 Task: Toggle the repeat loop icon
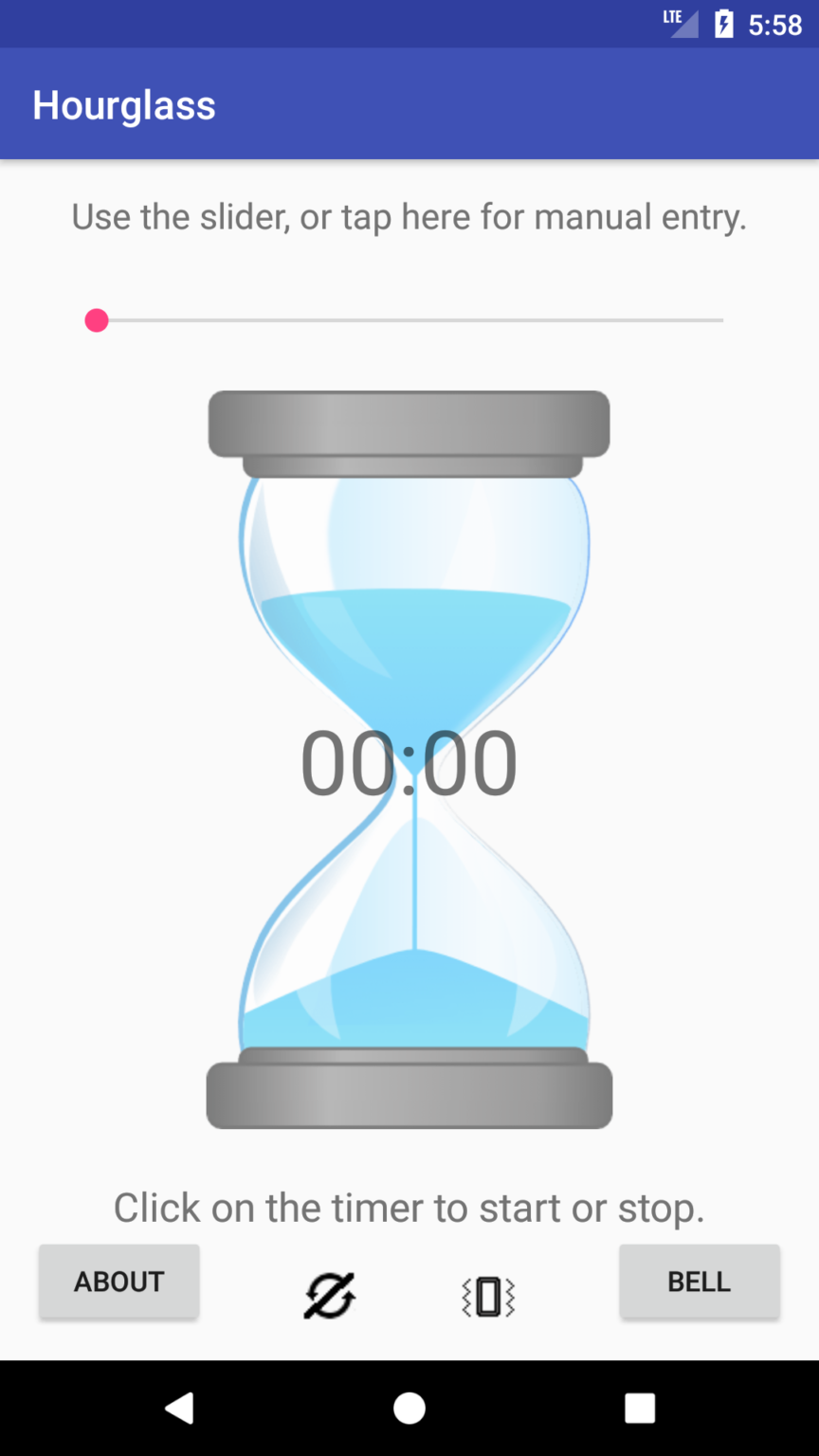[330, 1296]
